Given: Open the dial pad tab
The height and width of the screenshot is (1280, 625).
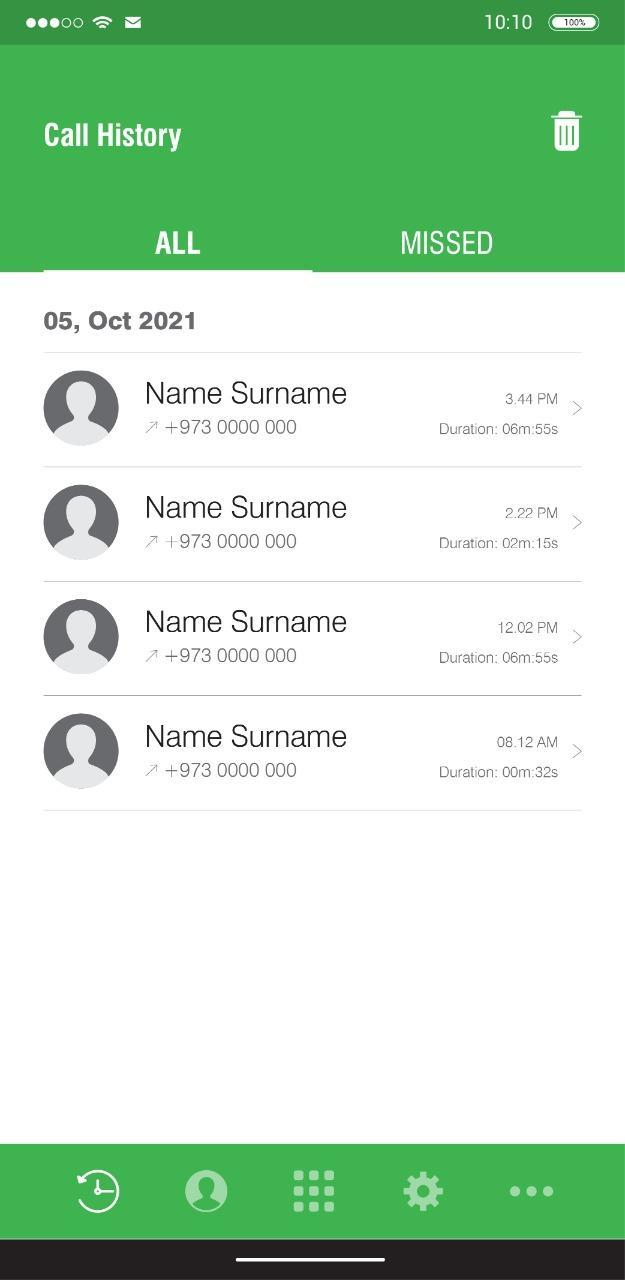Looking at the screenshot, I should (314, 1191).
